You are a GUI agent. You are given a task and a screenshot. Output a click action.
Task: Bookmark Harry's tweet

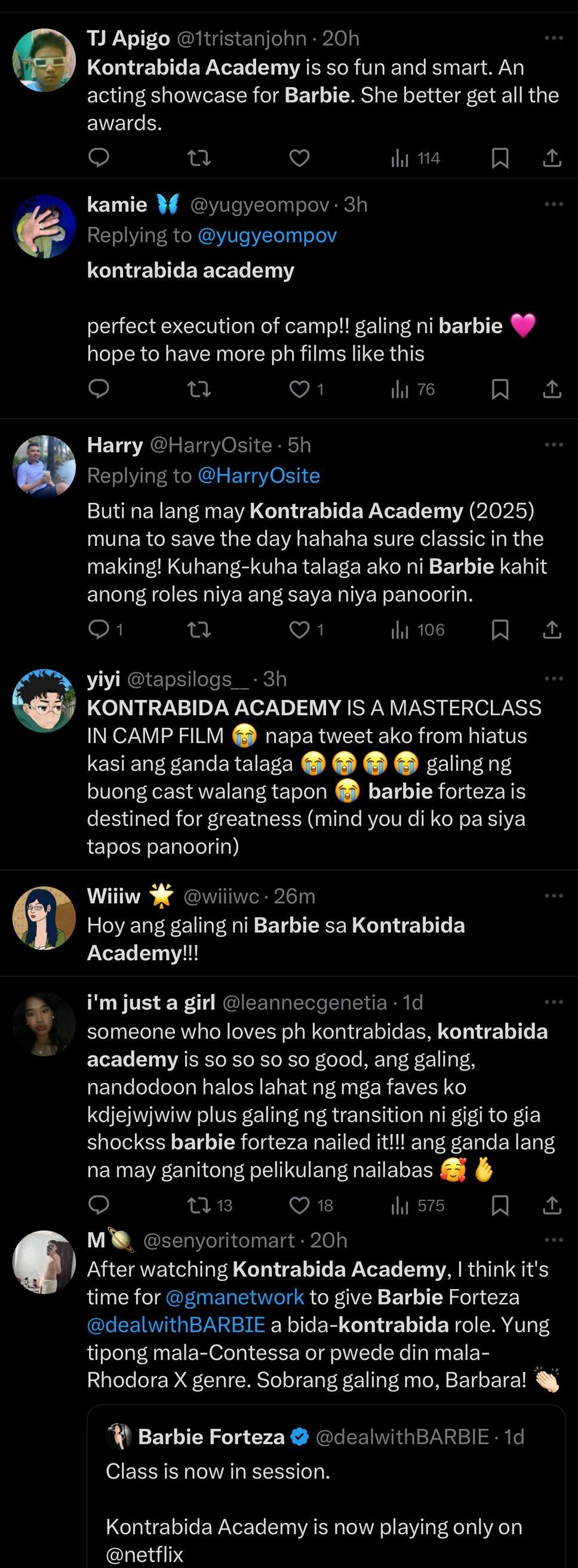(x=500, y=629)
